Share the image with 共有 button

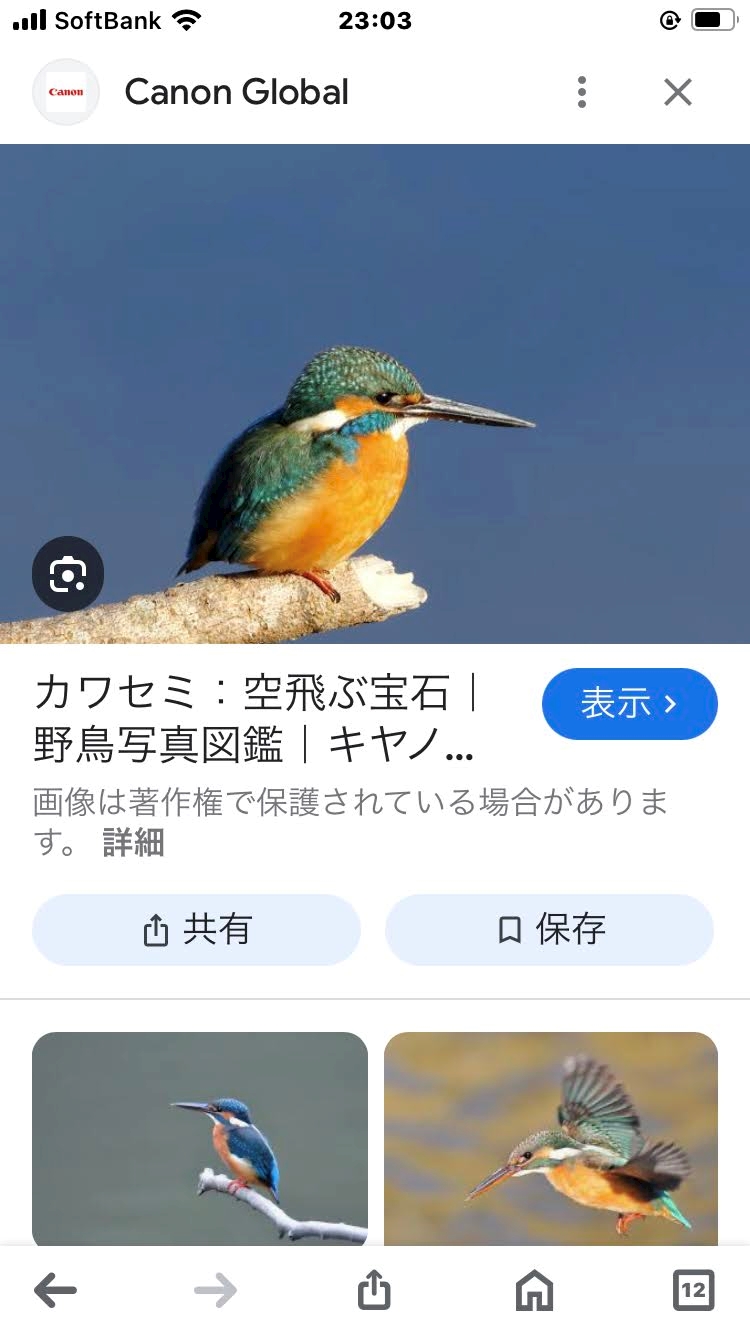tap(196, 930)
